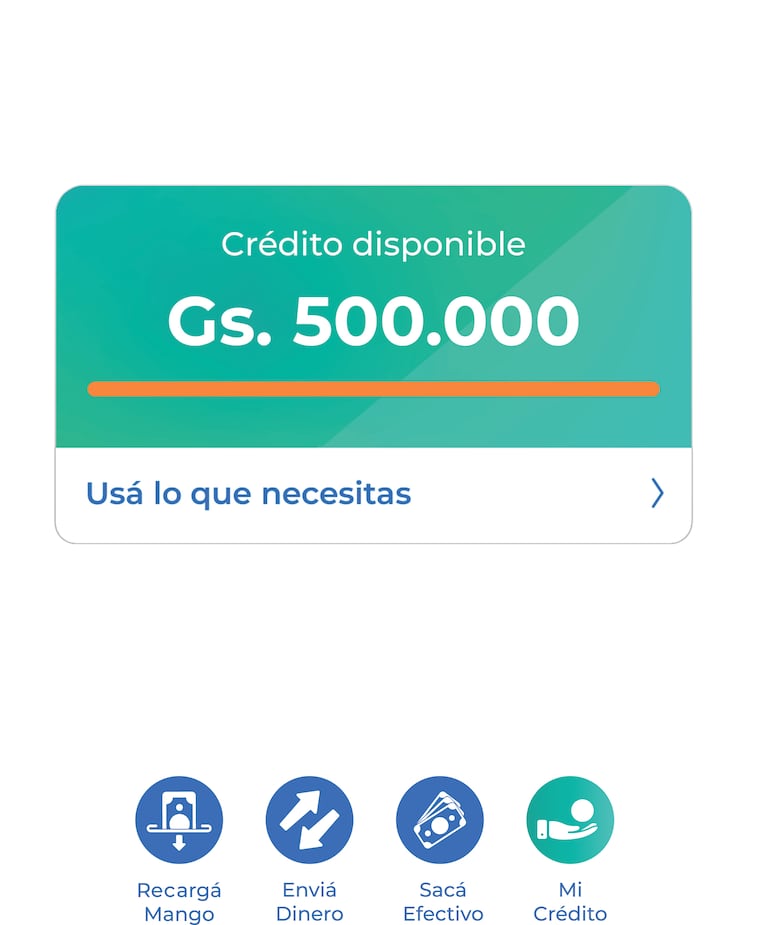Tap the Usá lo que necesitas row
The width and height of the screenshot is (770, 925).
pyautogui.click(x=373, y=494)
